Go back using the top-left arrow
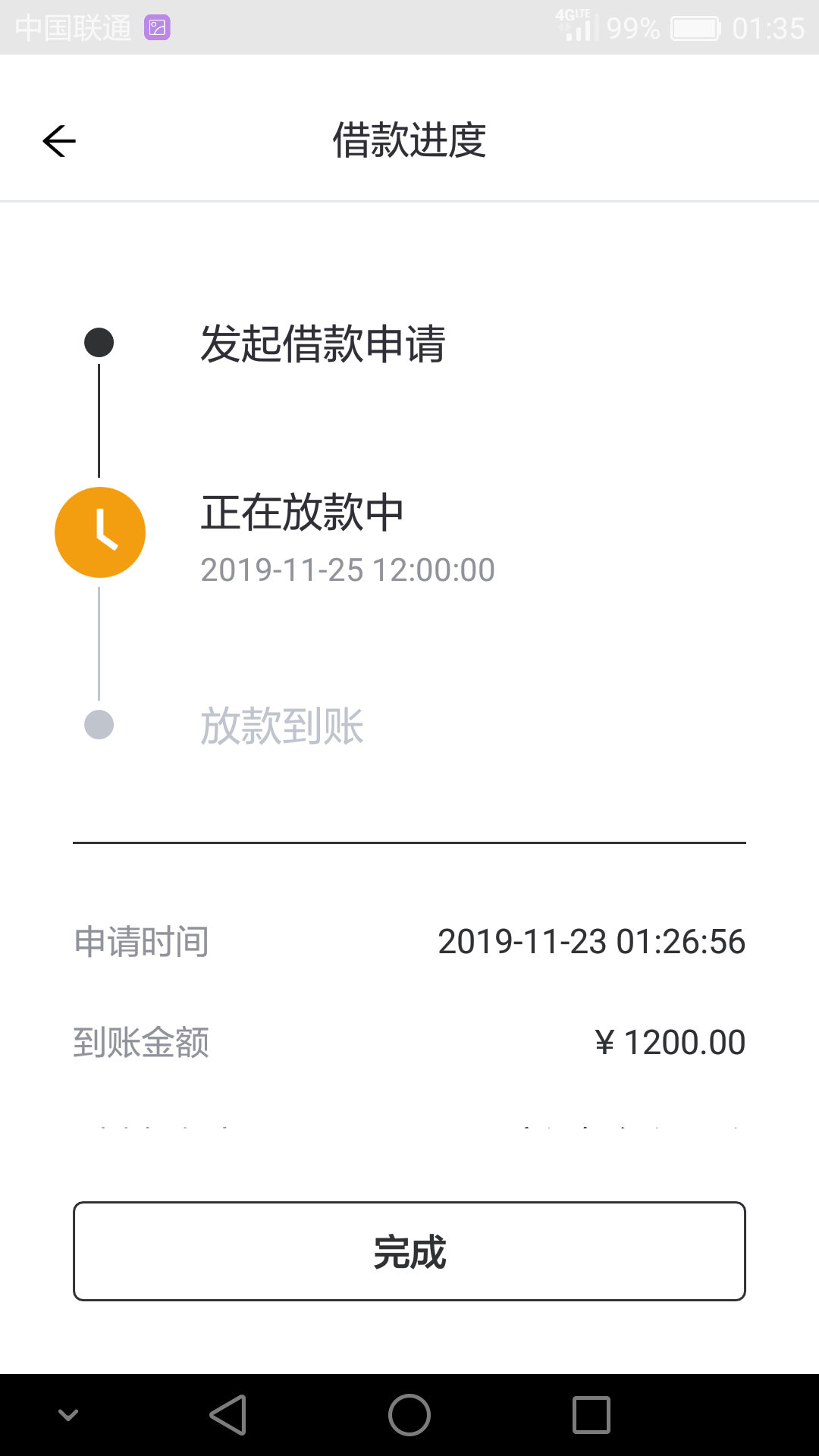 (59, 141)
